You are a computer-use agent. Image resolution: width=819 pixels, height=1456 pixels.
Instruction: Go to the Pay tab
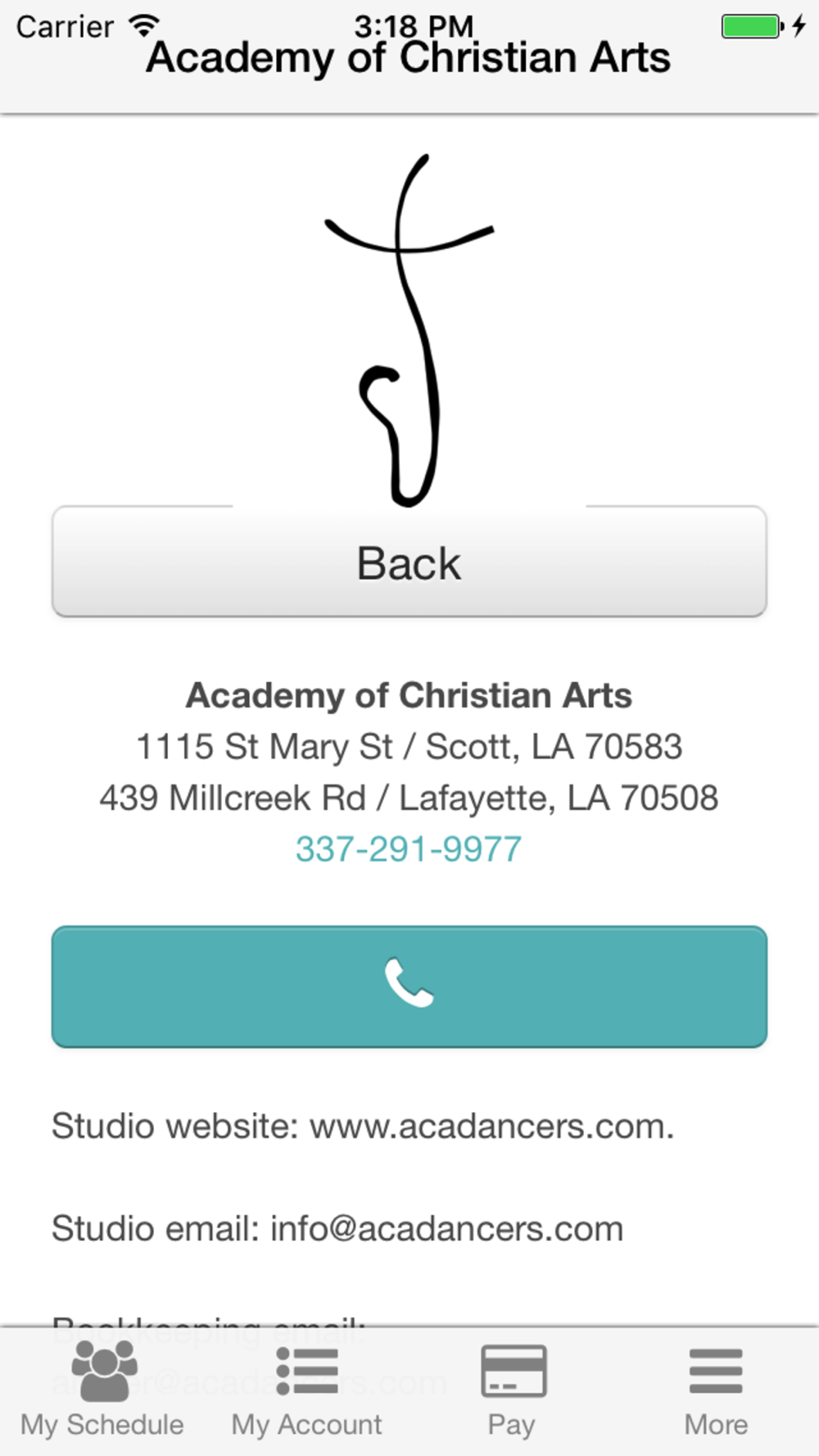pos(512,1391)
